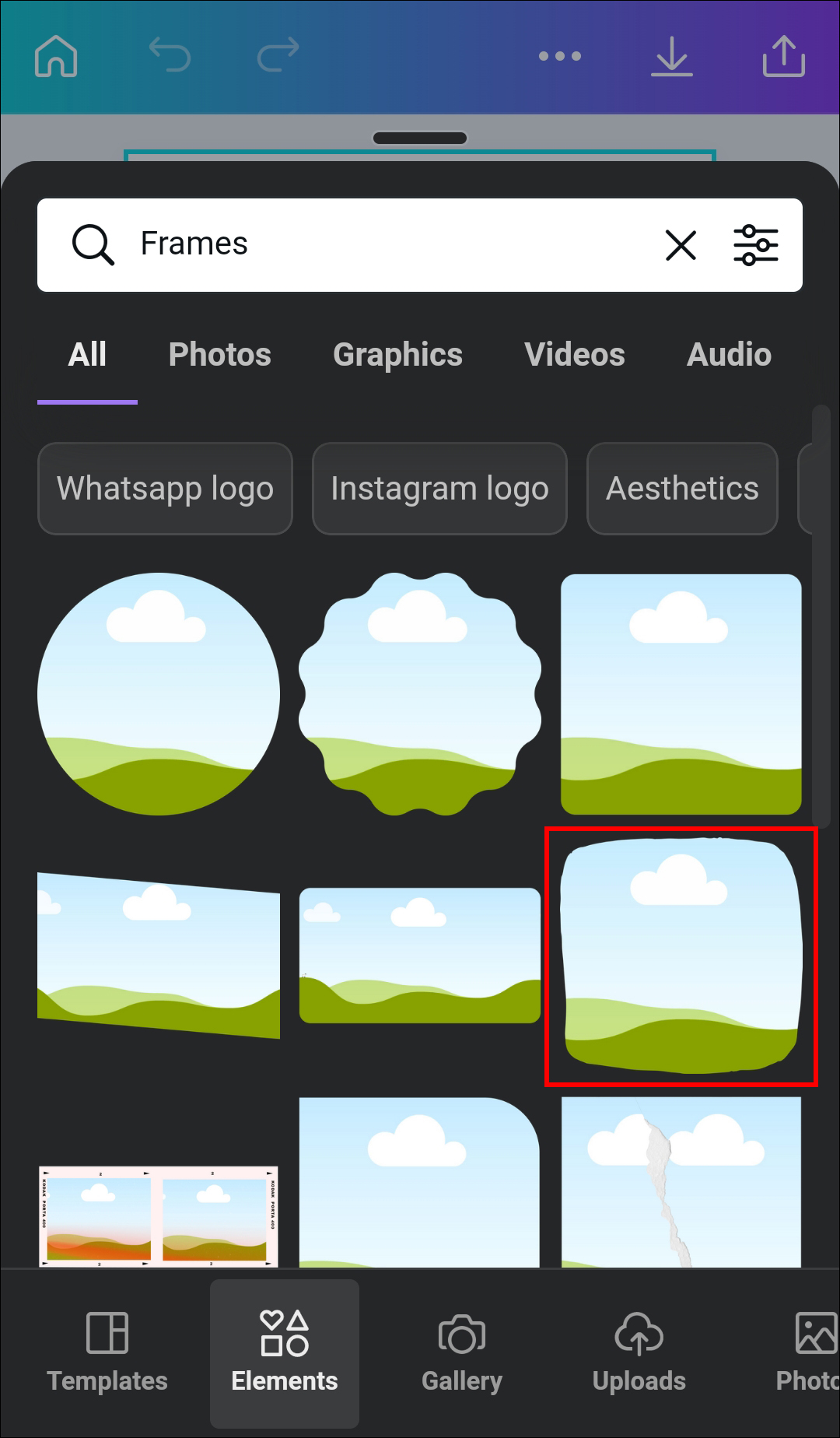Select the Aesthetics suggestion chip
This screenshot has height=1438, width=840.
point(682,489)
